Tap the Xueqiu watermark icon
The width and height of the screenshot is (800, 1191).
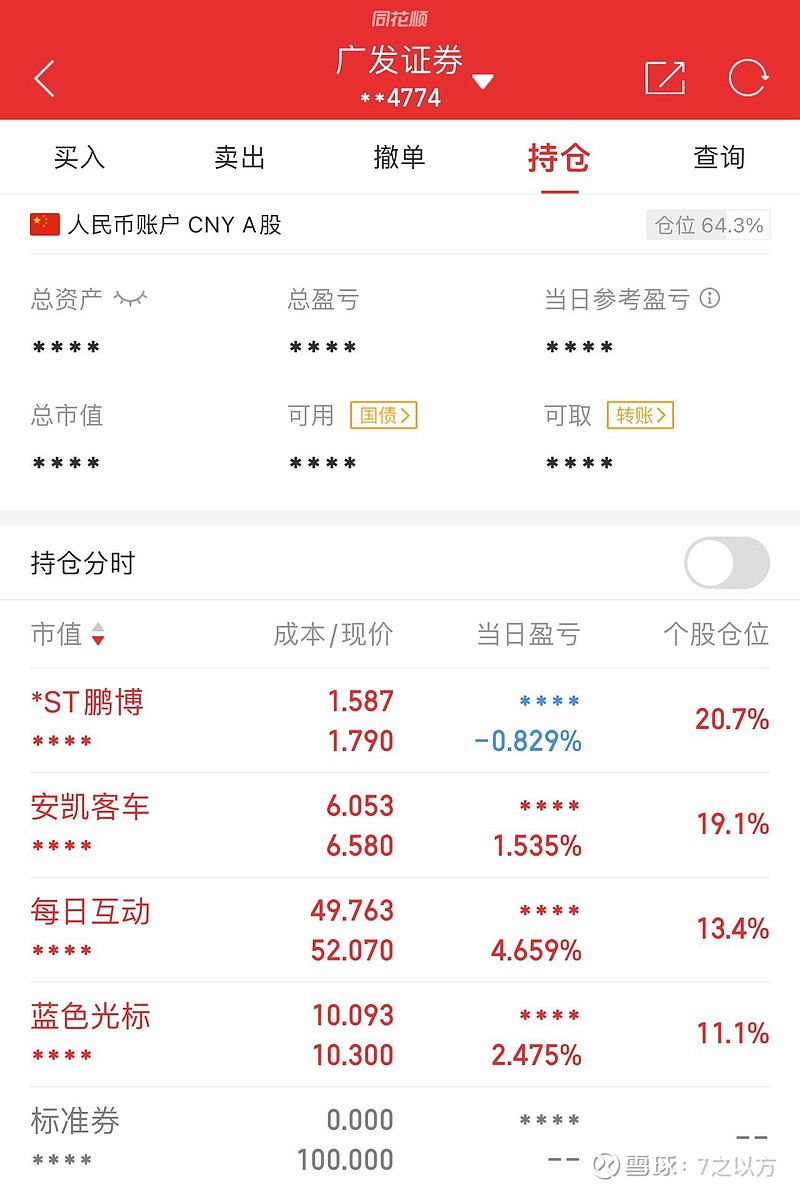tap(605, 1168)
